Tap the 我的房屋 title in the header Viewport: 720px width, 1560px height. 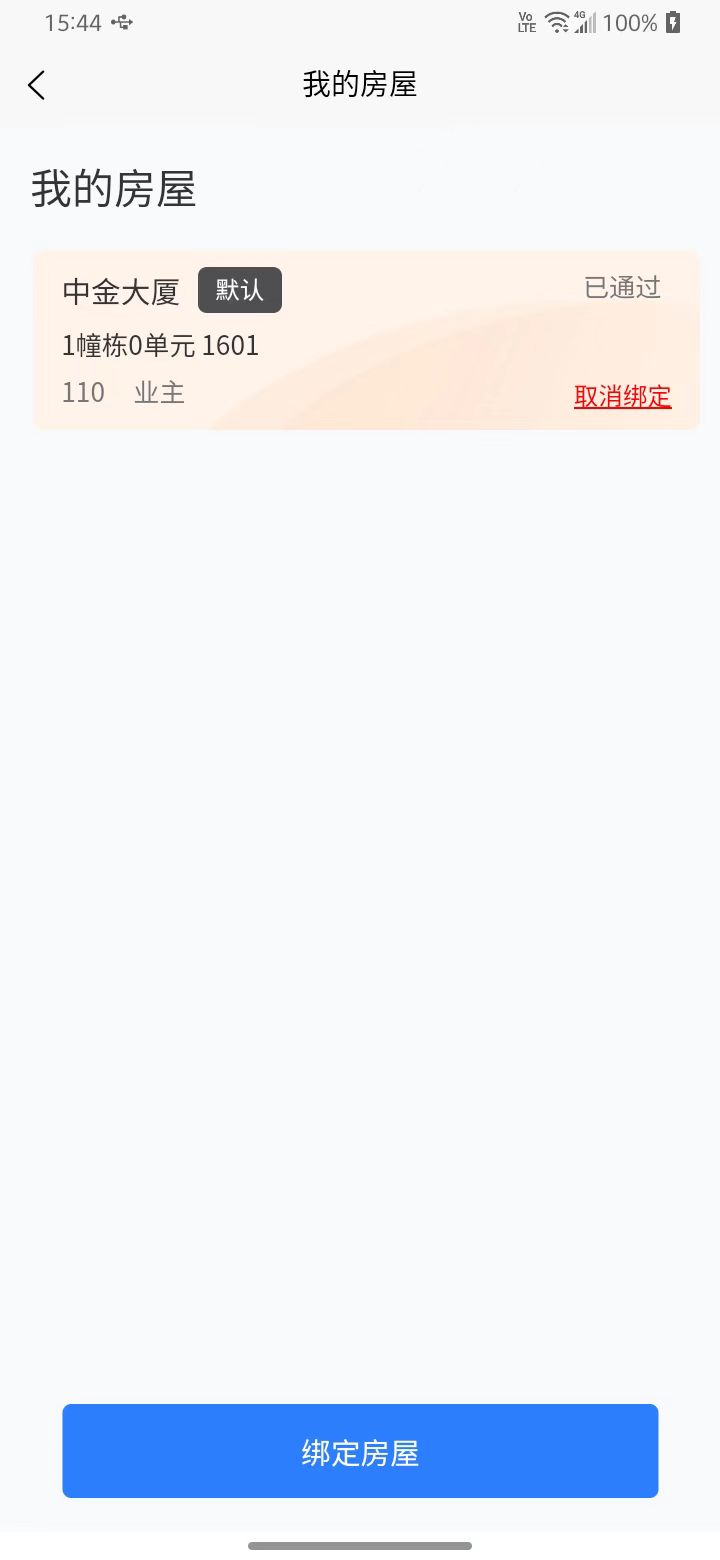(360, 85)
